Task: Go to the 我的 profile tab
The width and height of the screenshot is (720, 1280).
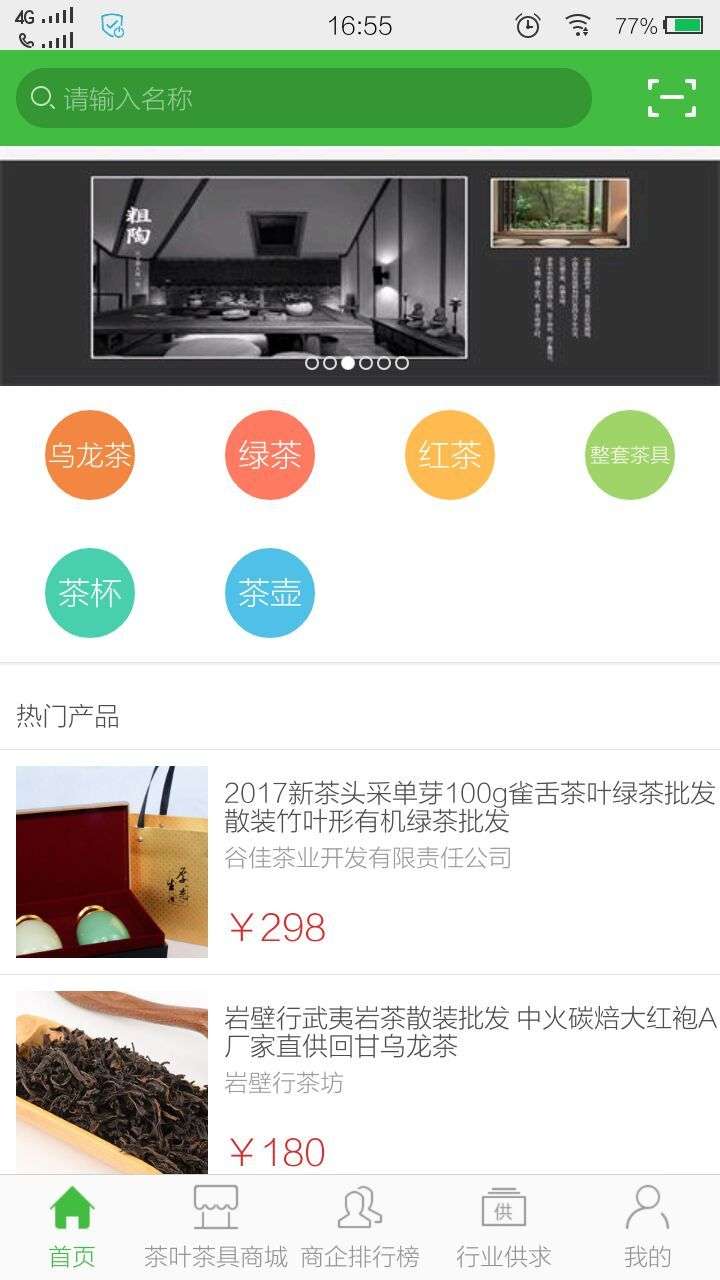Action: (647, 1227)
